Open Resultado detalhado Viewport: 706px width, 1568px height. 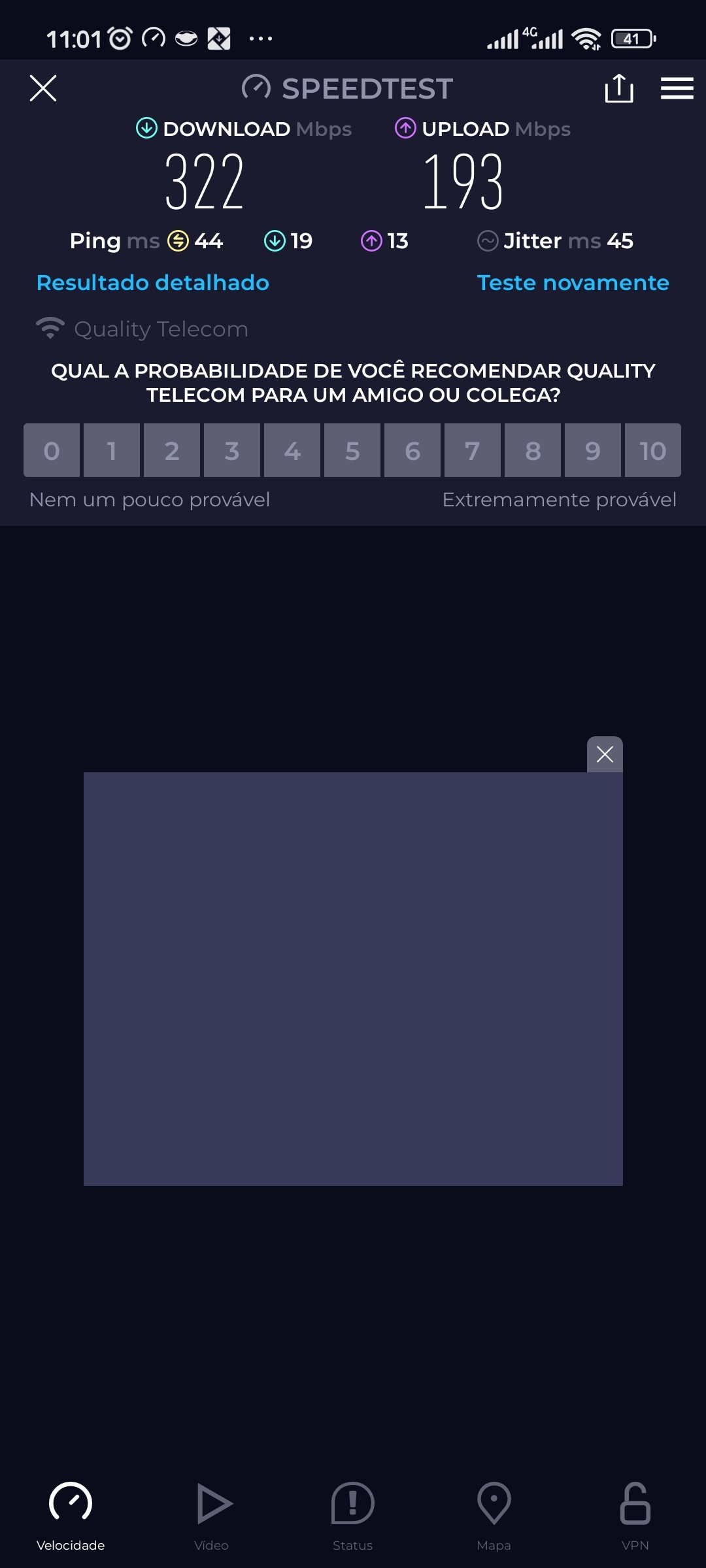coord(152,283)
